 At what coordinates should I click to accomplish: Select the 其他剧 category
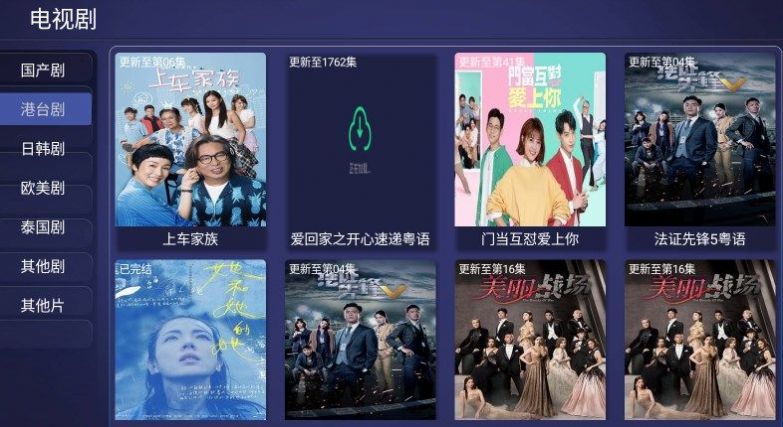(x=44, y=266)
